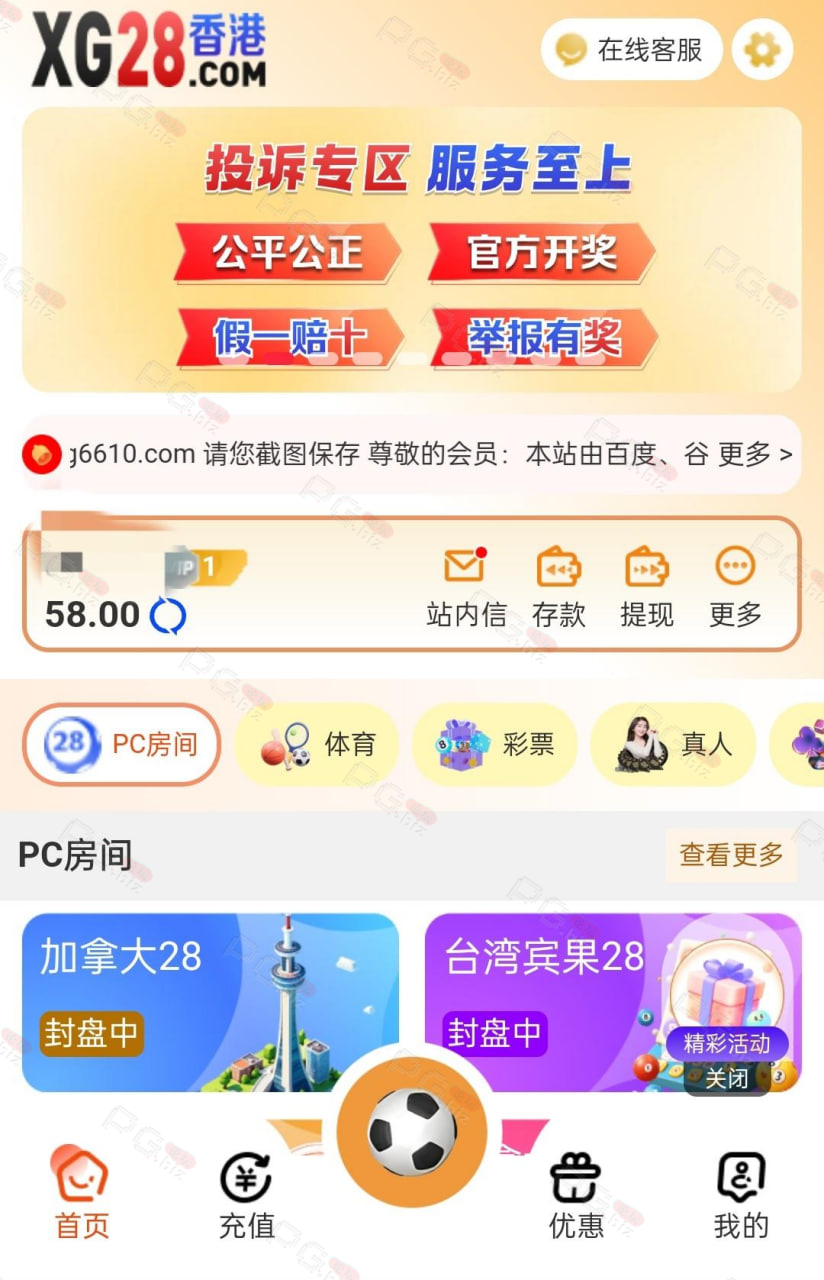Open 站内信 inbox messages
Image resolution: width=824 pixels, height=1280 pixels.
[466, 588]
